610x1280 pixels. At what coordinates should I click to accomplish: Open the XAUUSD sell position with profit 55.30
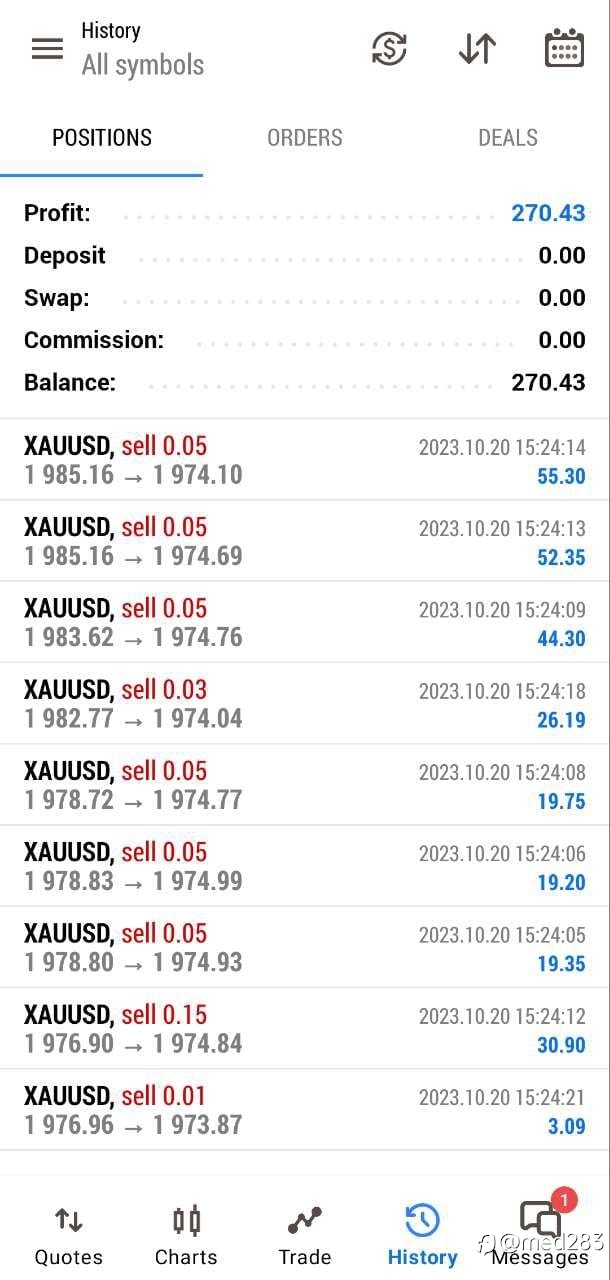click(305, 460)
